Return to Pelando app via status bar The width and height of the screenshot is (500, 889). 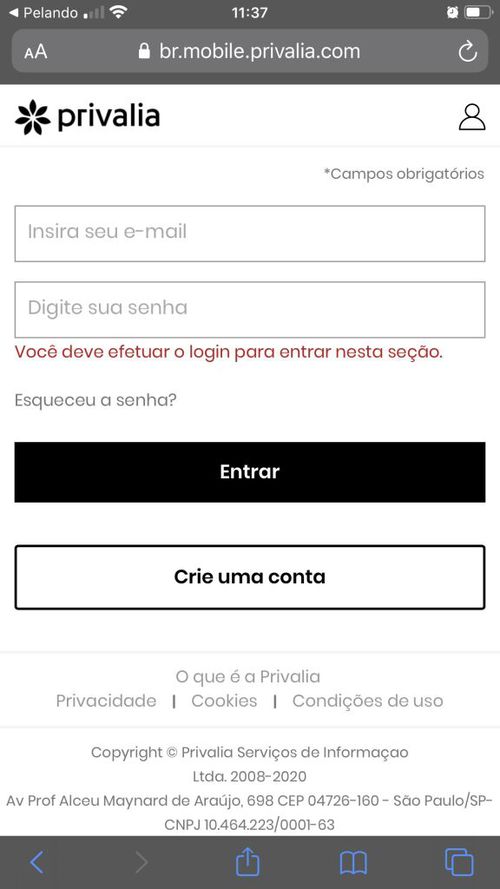tap(44, 12)
